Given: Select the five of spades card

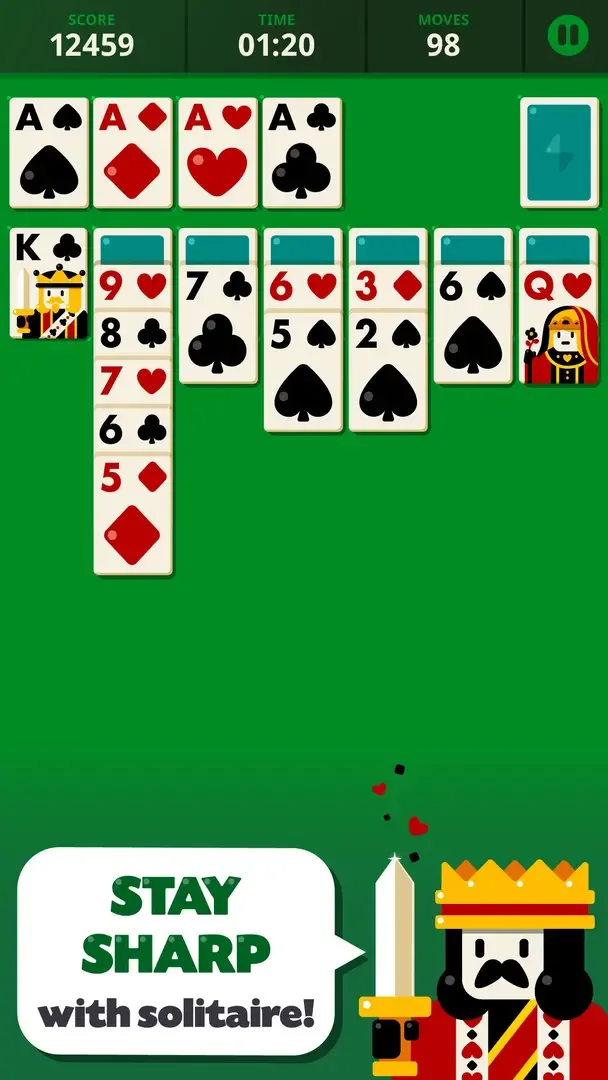Looking at the screenshot, I should (303, 374).
